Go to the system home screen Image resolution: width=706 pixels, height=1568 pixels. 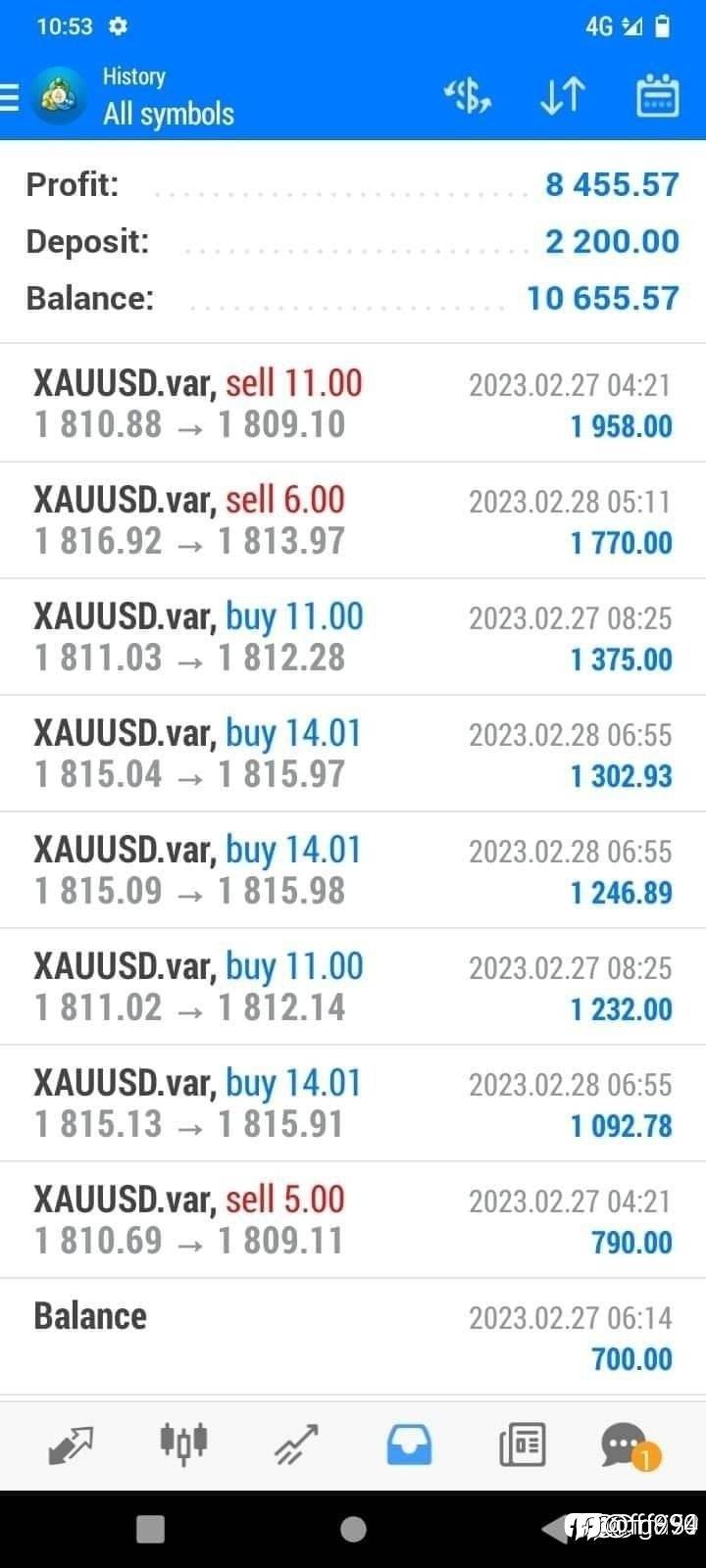pyautogui.click(x=353, y=1529)
